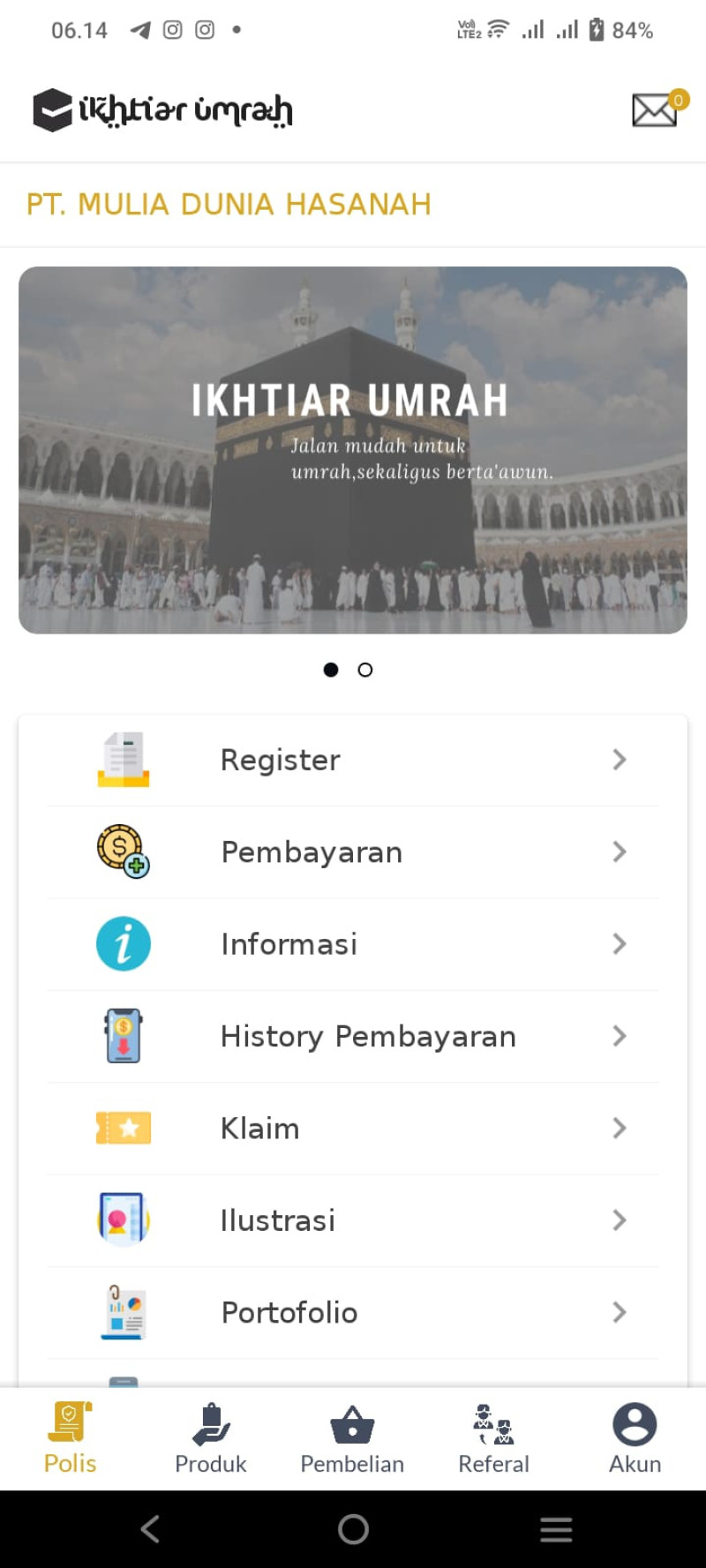Go to the system home screen
The height and width of the screenshot is (1568, 706).
click(x=353, y=1529)
